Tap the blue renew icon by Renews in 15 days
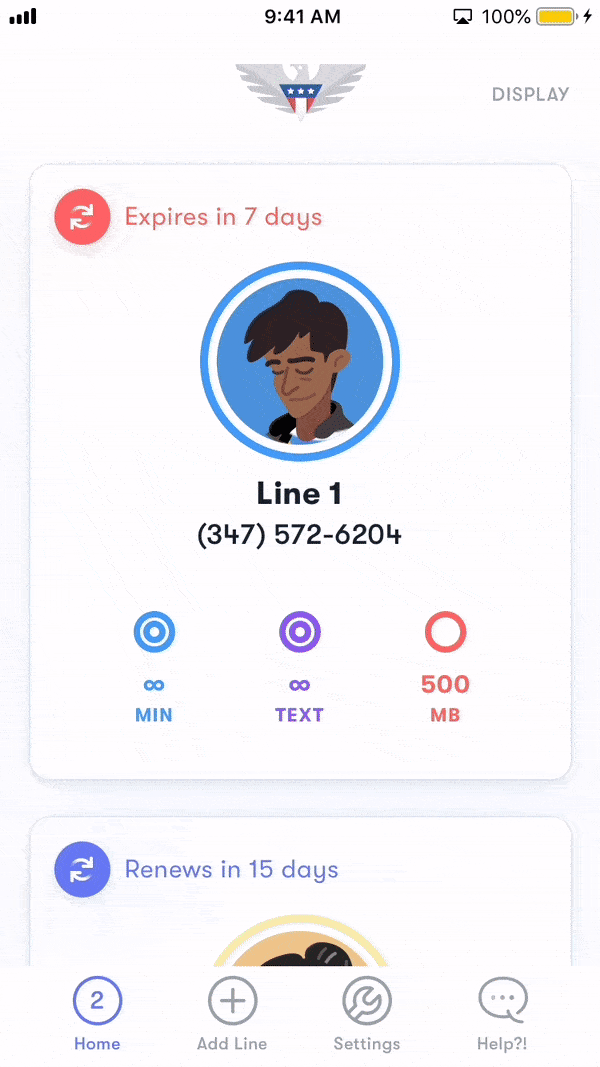 tap(82, 869)
